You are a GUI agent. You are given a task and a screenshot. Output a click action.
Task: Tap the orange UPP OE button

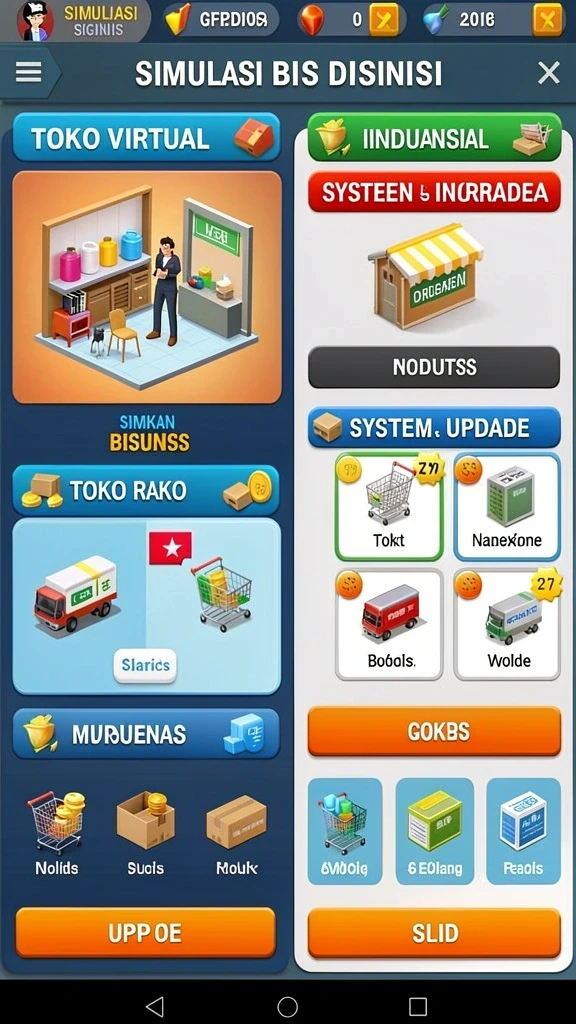coord(145,932)
